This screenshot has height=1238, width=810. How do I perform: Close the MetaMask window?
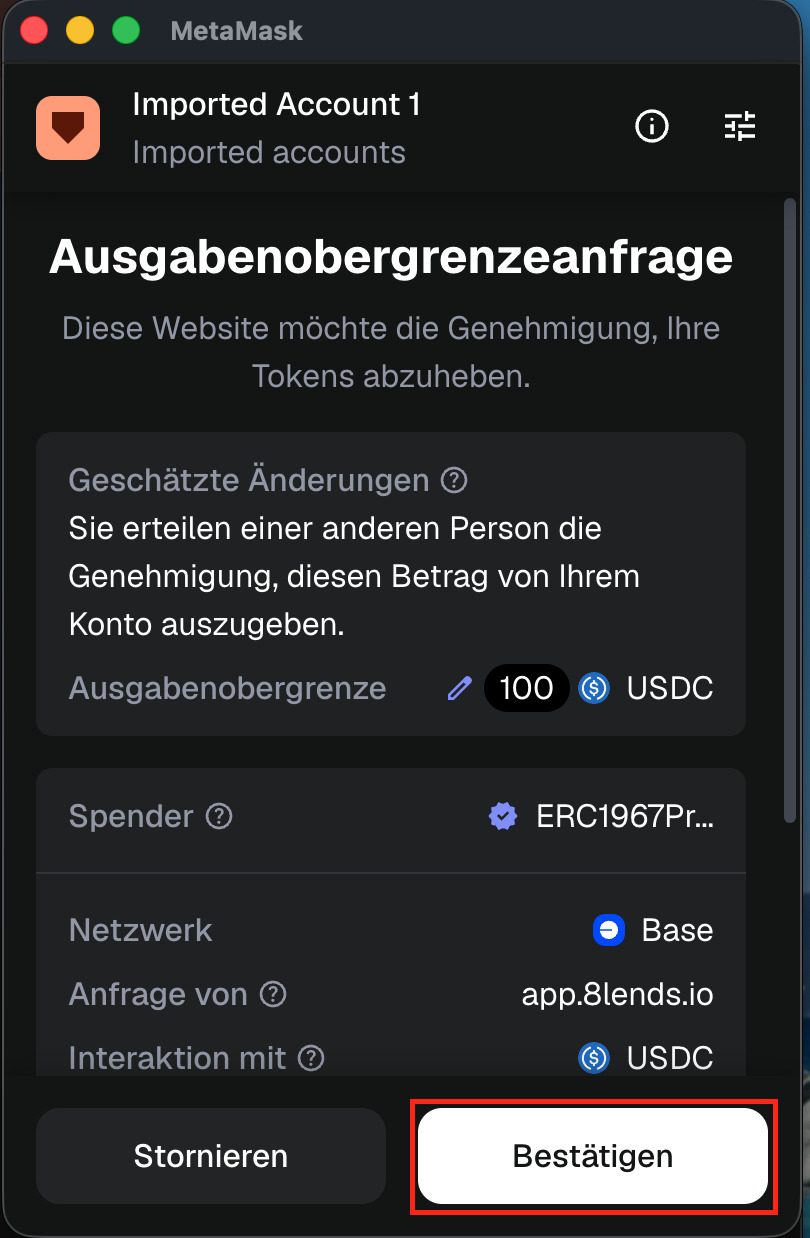35,30
